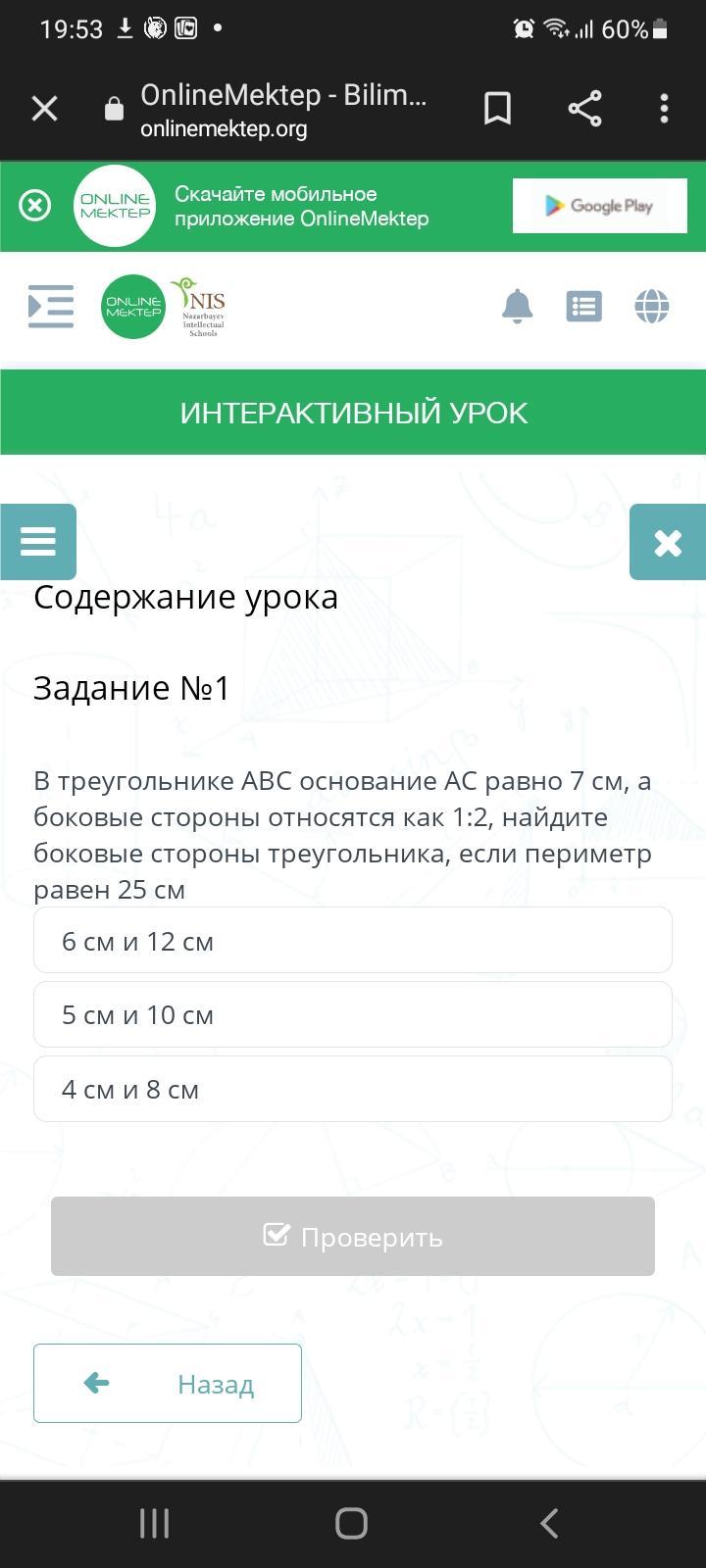
Task: Choose answer 5 см и 10 см
Action: point(353,1014)
